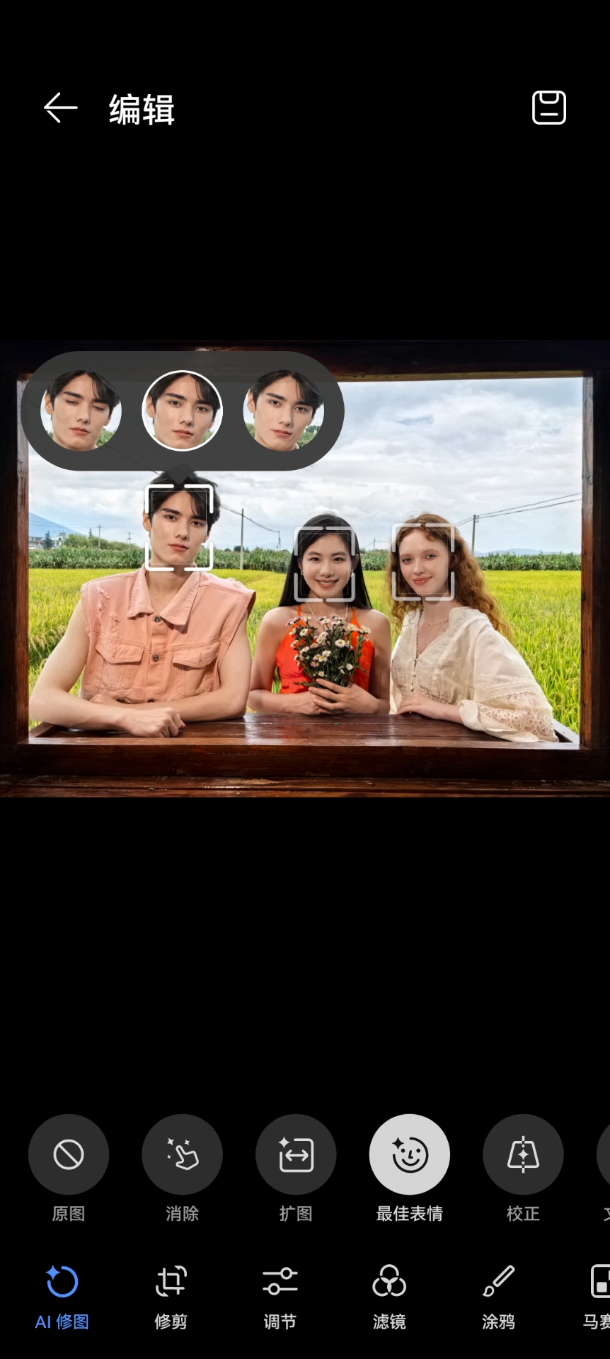Save the edited photo
The width and height of the screenshot is (610, 1359).
pos(548,108)
